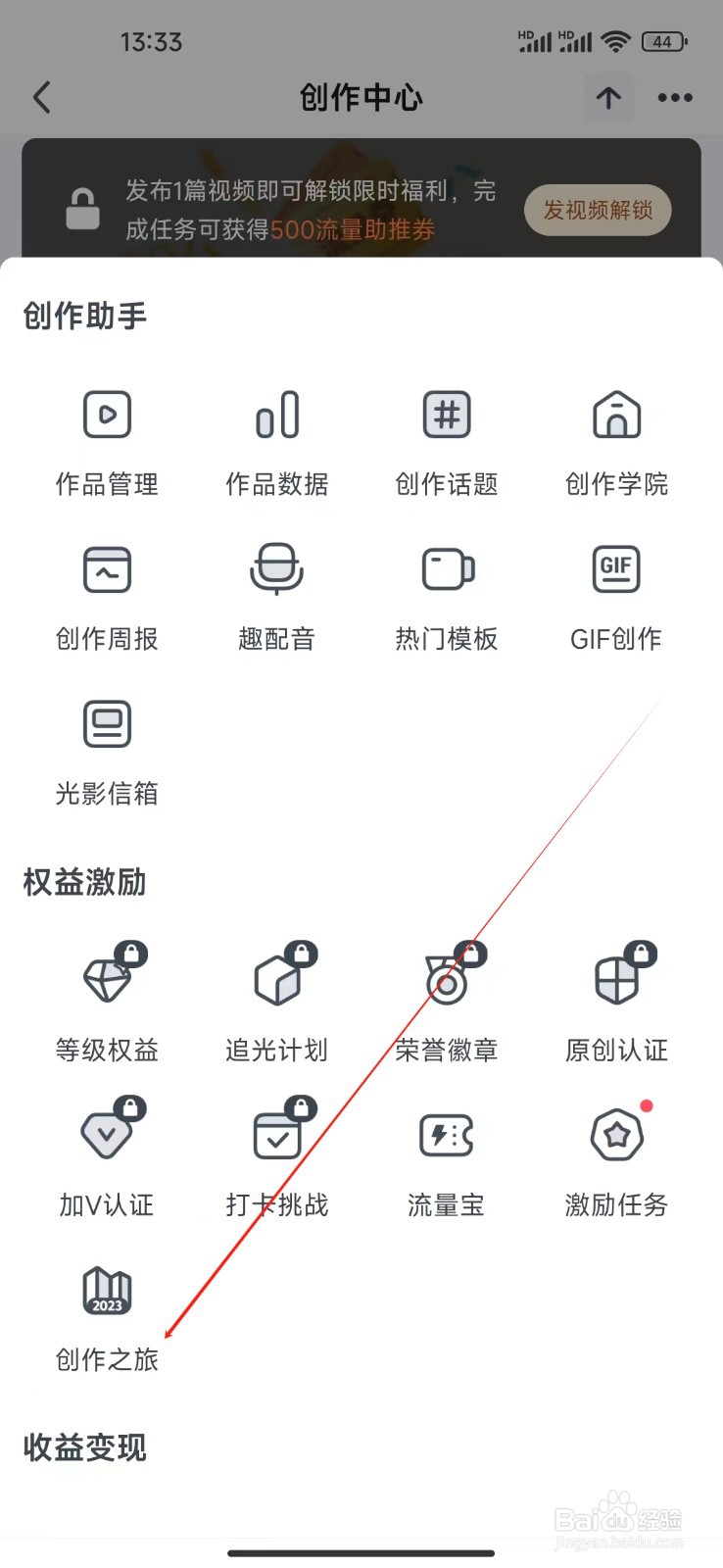Viewport: 723px width, 1568px height.
Task: Tap the 发视频解锁 unlock button
Action: [x=598, y=210]
